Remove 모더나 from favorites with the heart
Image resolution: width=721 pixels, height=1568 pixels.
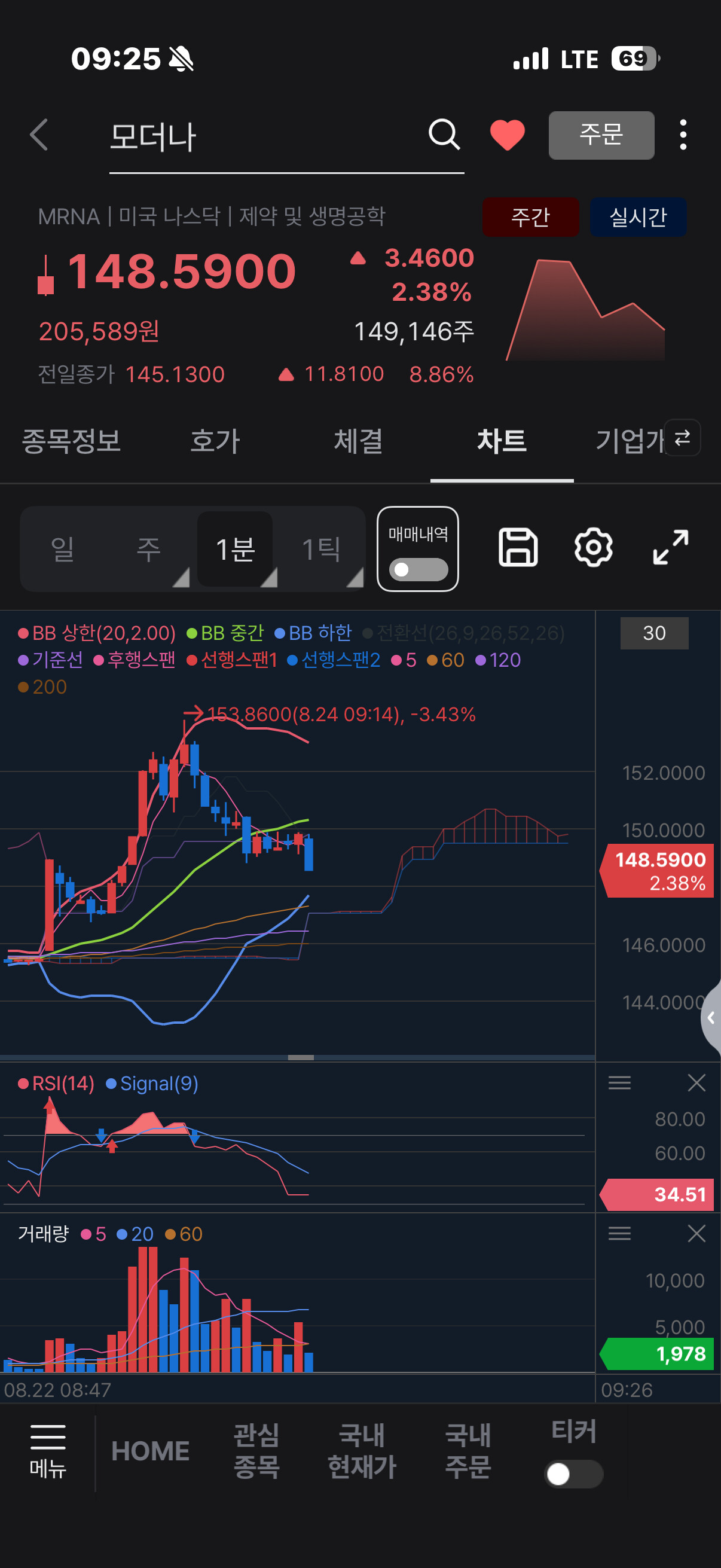click(x=508, y=135)
